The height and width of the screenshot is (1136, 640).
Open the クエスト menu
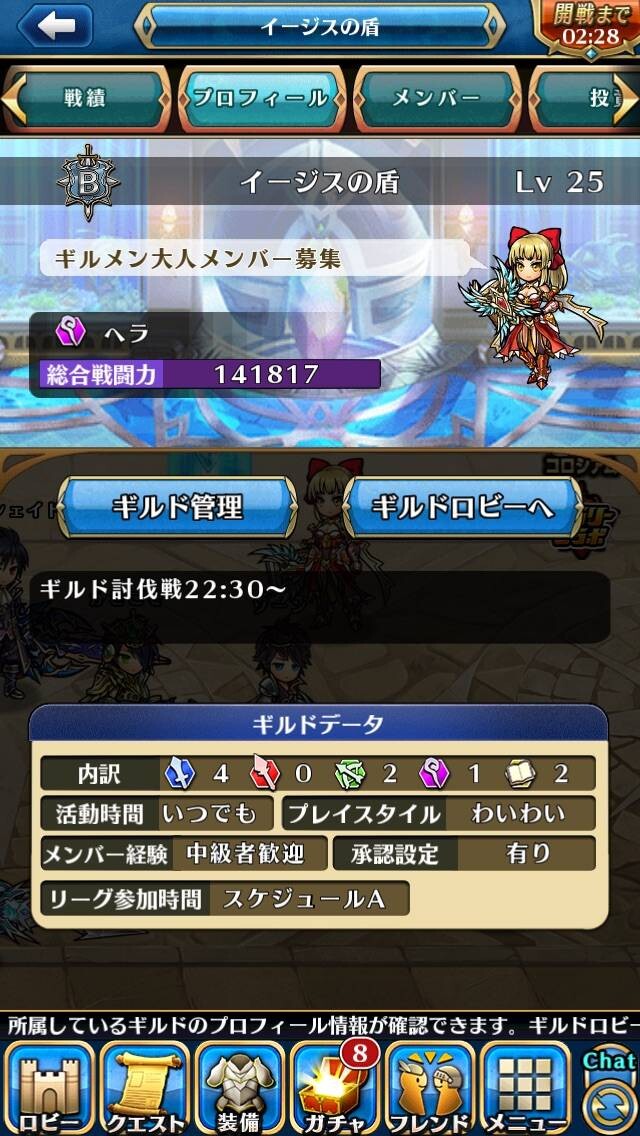pyautogui.click(x=145, y=1089)
